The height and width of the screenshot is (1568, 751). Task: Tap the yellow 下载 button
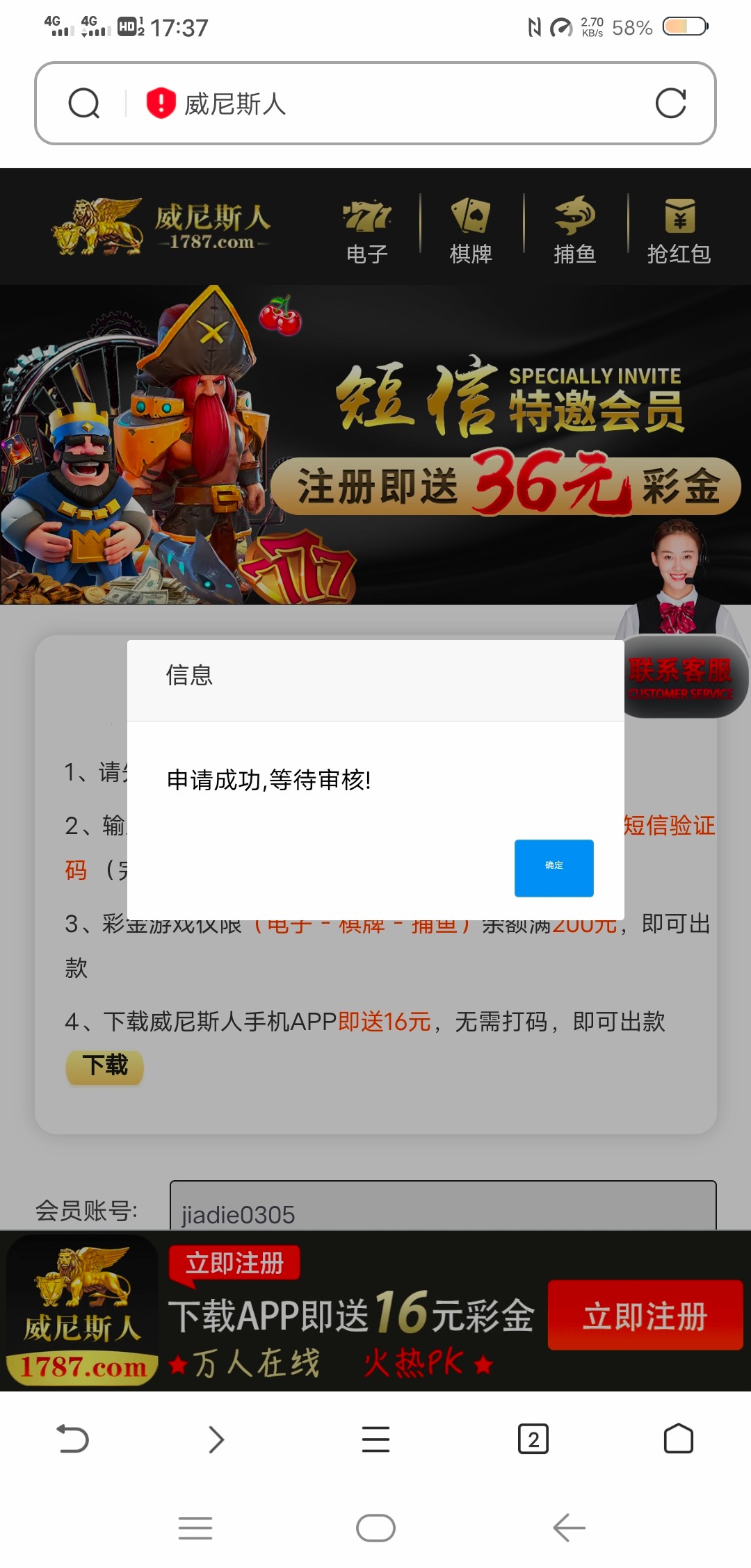(105, 1065)
